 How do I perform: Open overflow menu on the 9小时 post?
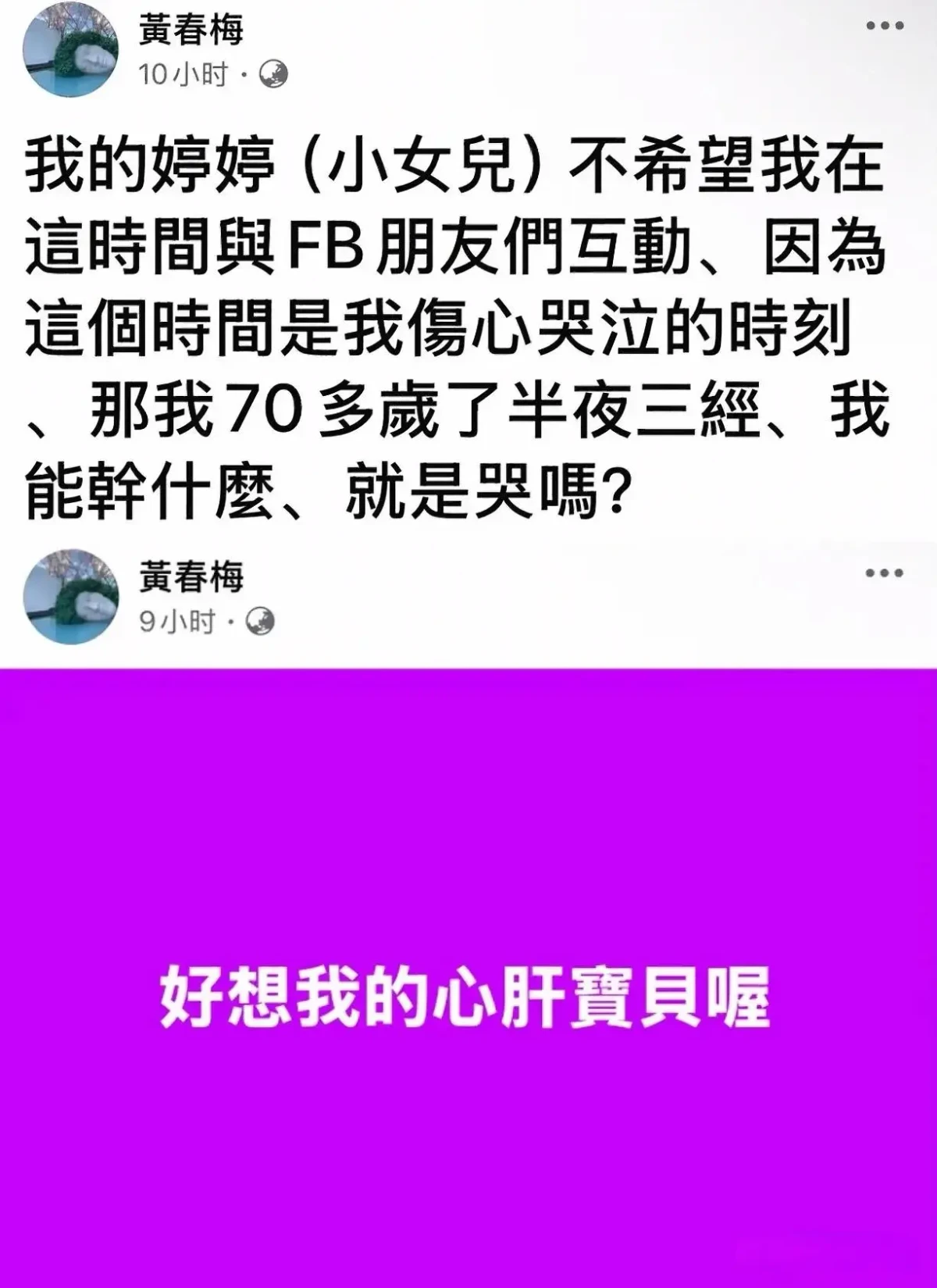pyautogui.click(x=884, y=573)
